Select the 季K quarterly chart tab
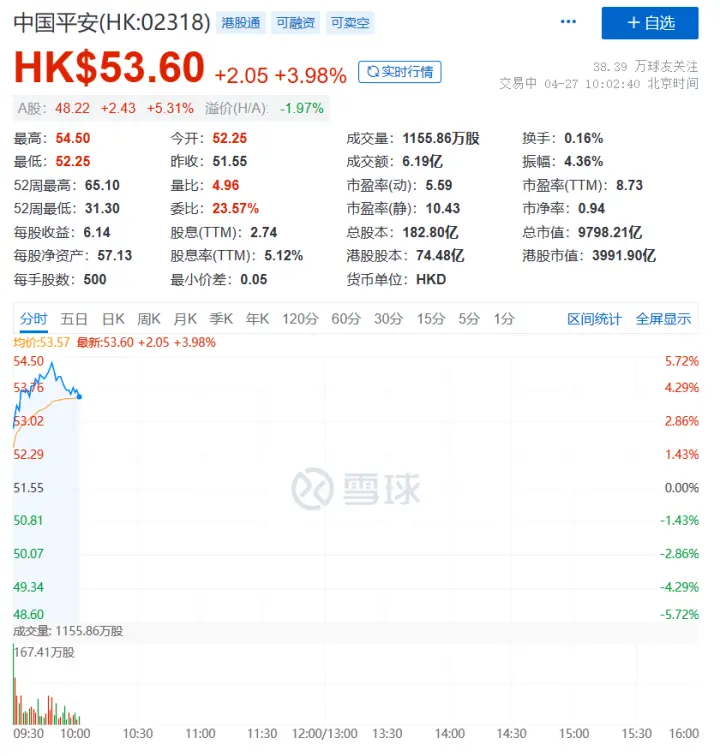The image size is (720, 756). click(221, 319)
